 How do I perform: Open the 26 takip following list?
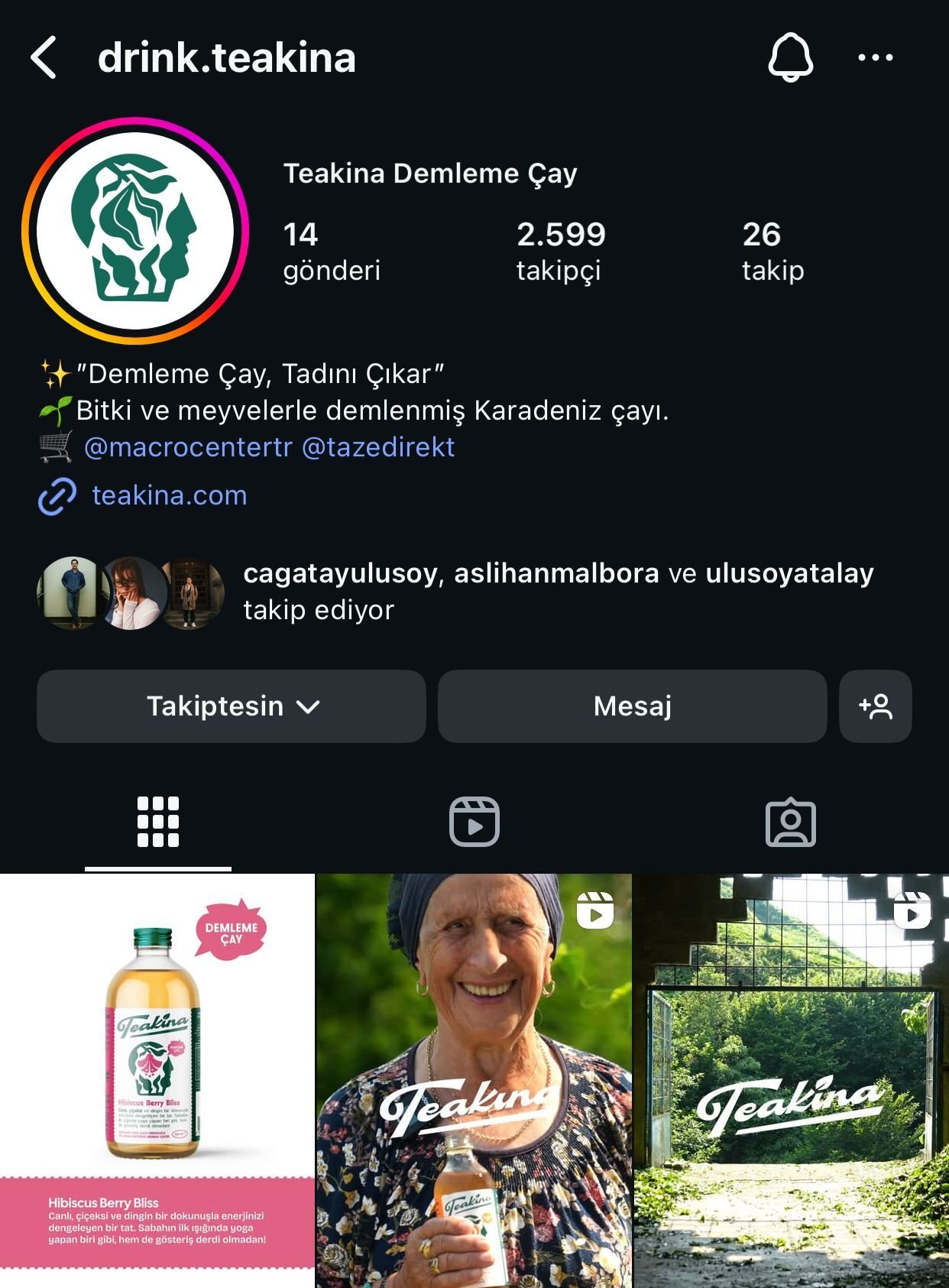click(x=772, y=251)
